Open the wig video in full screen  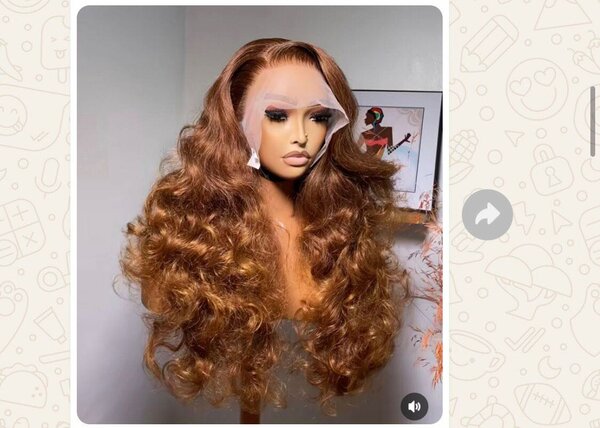(x=259, y=214)
